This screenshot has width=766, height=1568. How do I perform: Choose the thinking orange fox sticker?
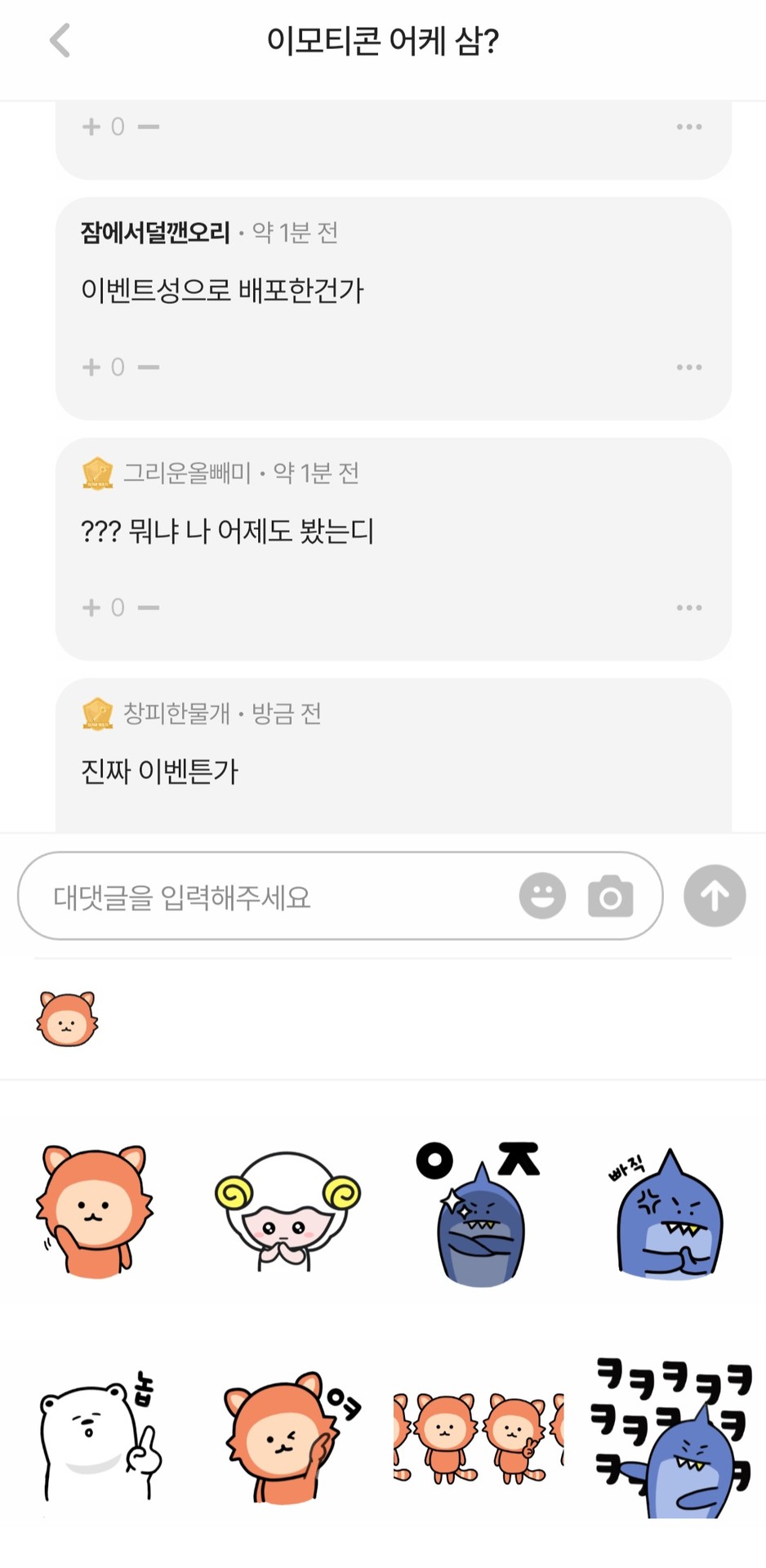[95, 1210]
